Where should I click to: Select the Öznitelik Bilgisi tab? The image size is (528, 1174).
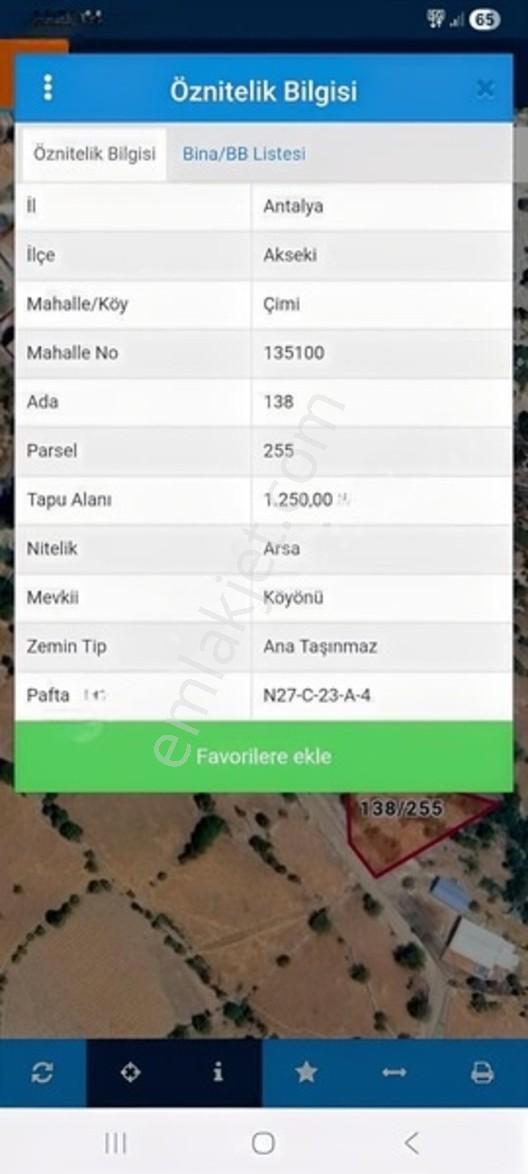pyautogui.click(x=94, y=154)
